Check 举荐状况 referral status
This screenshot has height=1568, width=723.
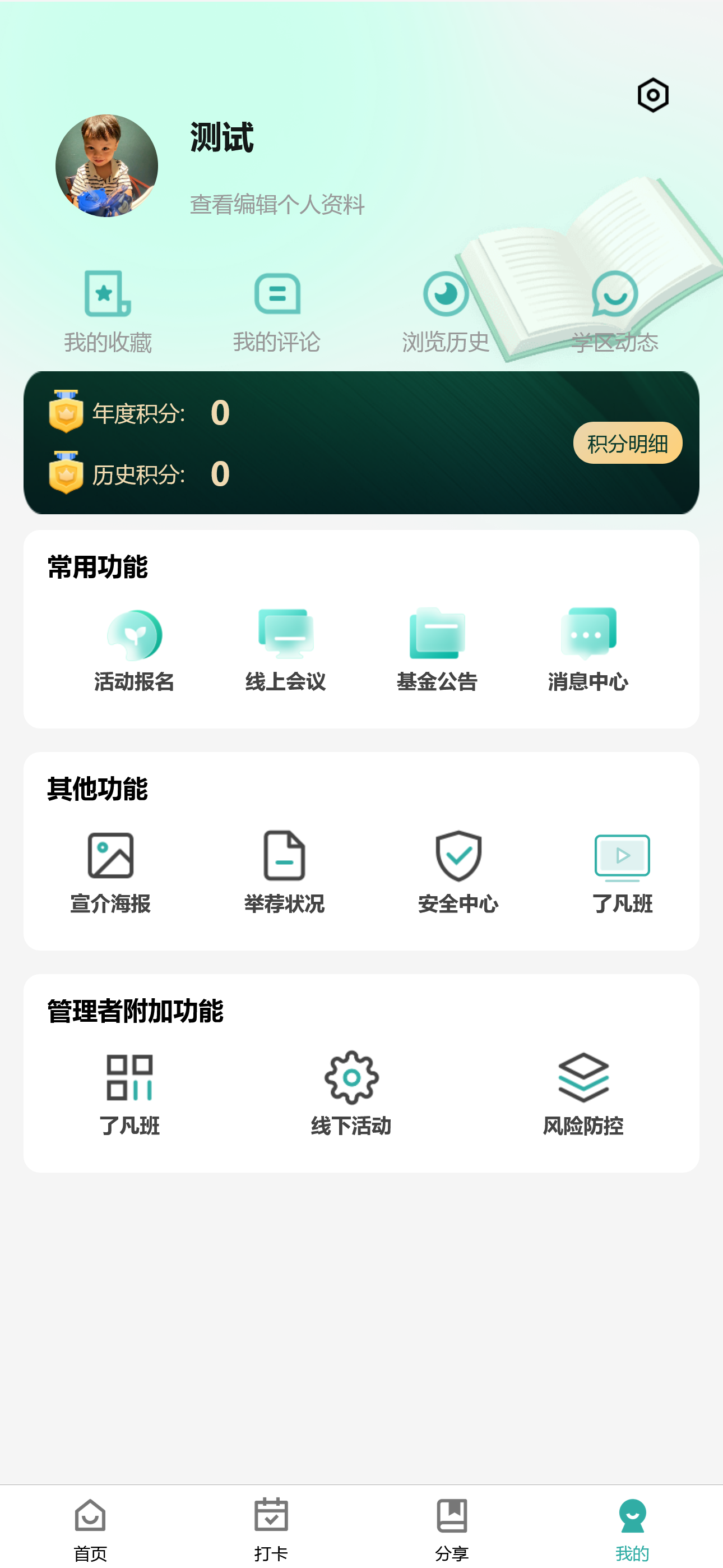click(284, 872)
